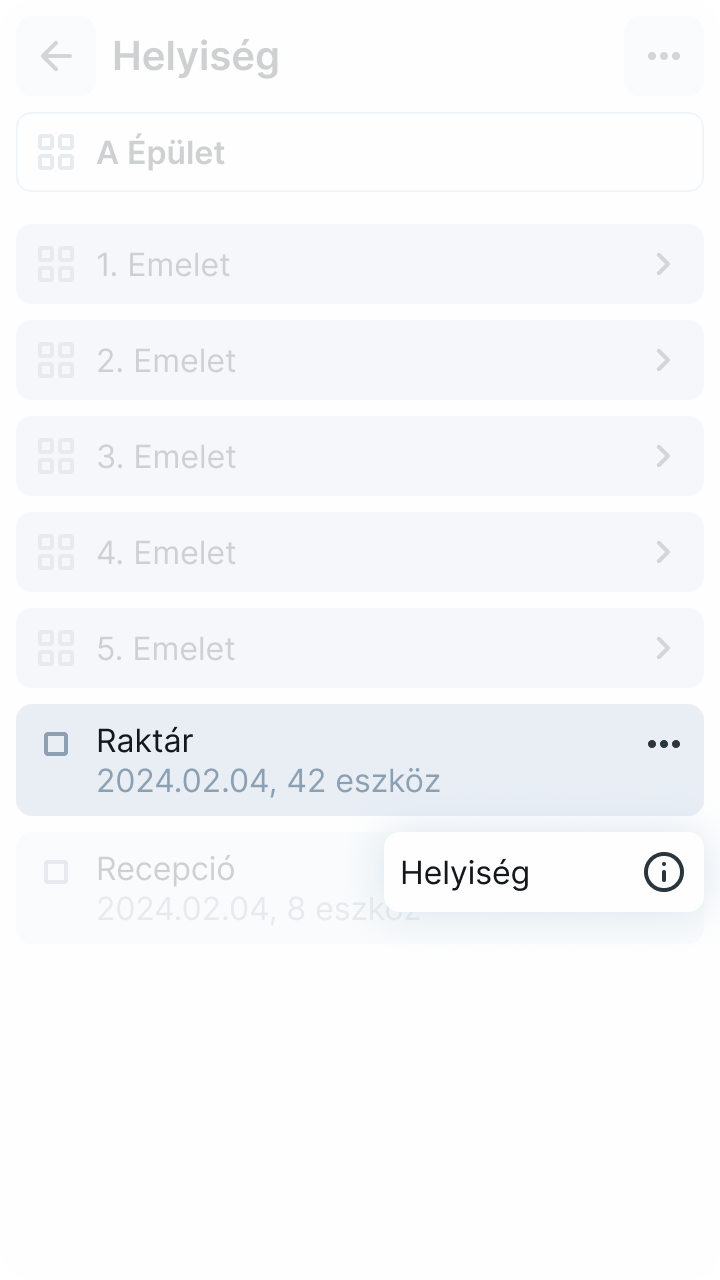The height and width of the screenshot is (1280, 720).
Task: Select the A Épület building field
Action: point(360,152)
